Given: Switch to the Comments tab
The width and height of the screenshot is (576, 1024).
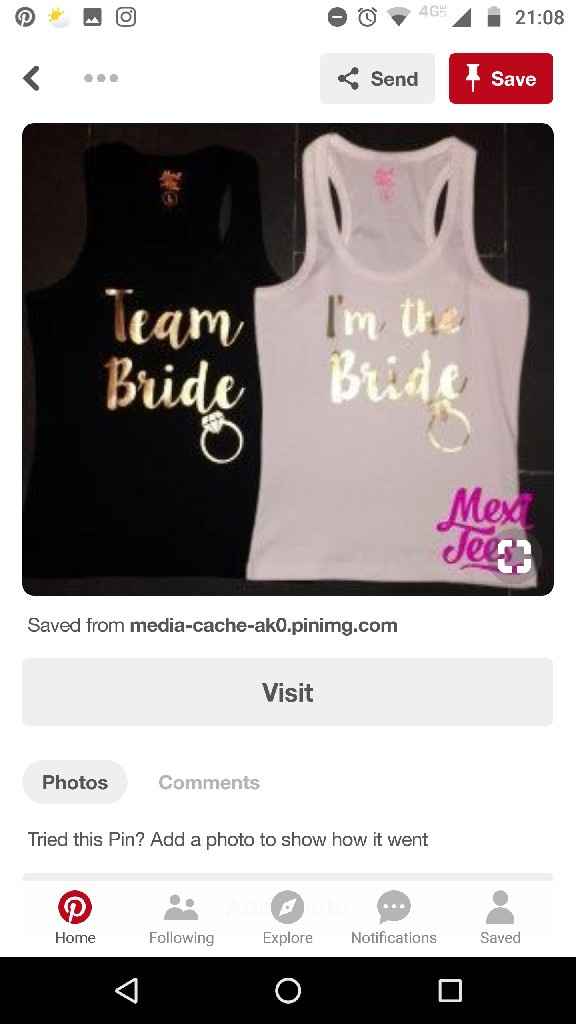Looking at the screenshot, I should pyautogui.click(x=209, y=782).
